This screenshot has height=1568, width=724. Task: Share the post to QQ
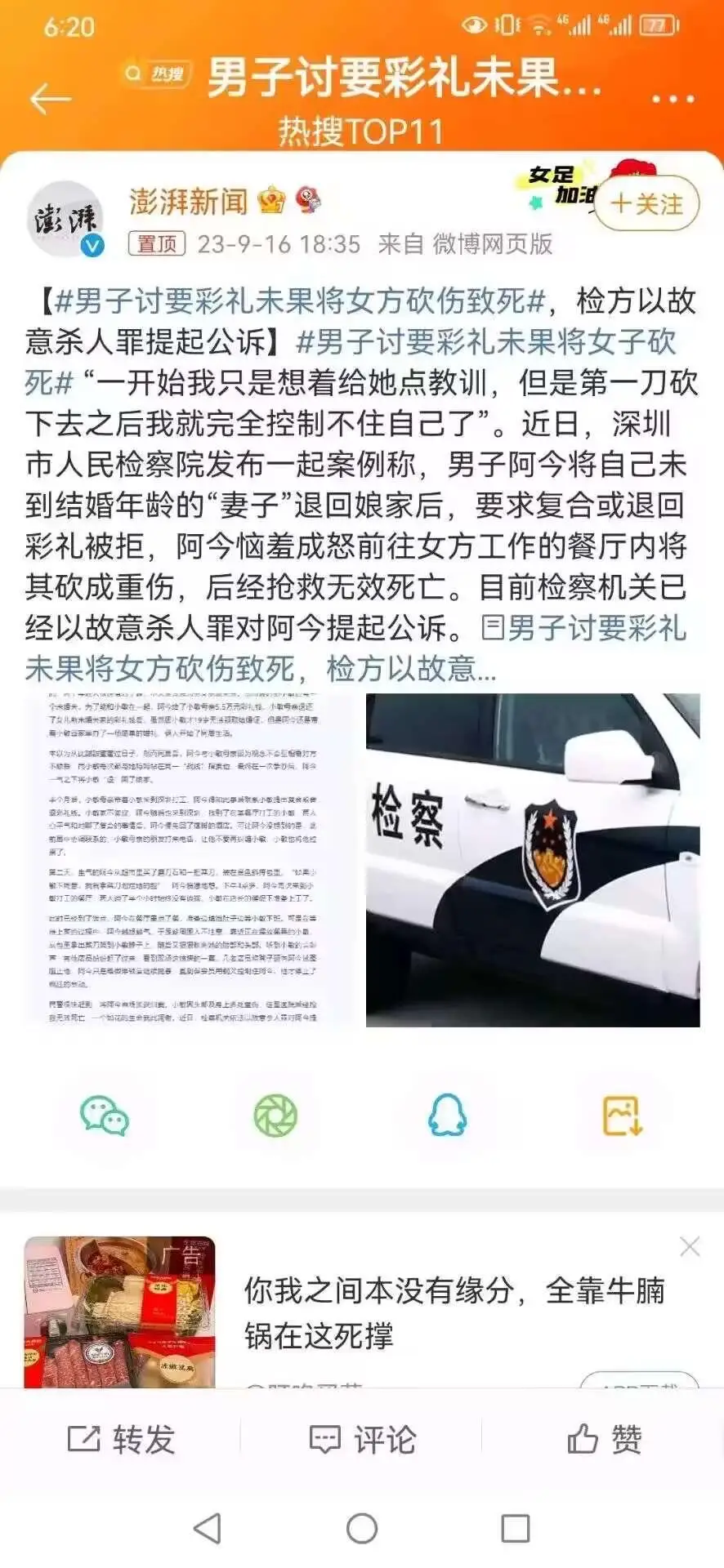coord(447,1116)
